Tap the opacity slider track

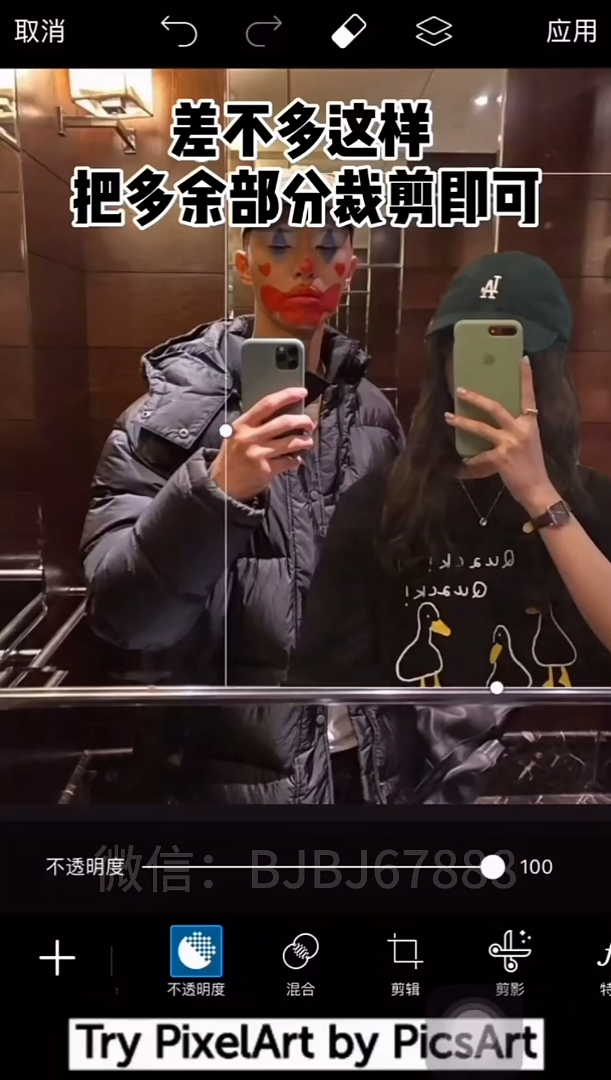coord(320,867)
